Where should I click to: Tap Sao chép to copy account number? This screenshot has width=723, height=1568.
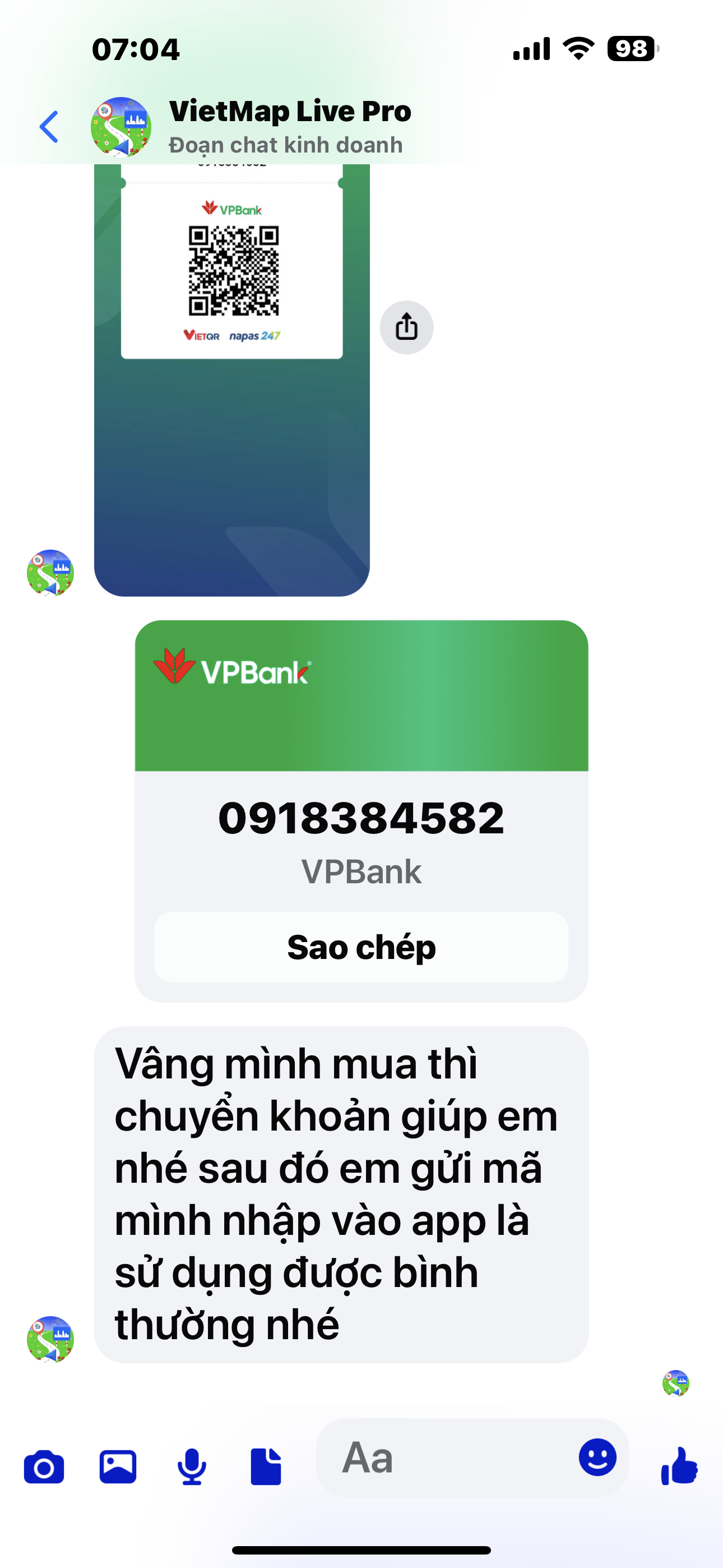coord(361,947)
